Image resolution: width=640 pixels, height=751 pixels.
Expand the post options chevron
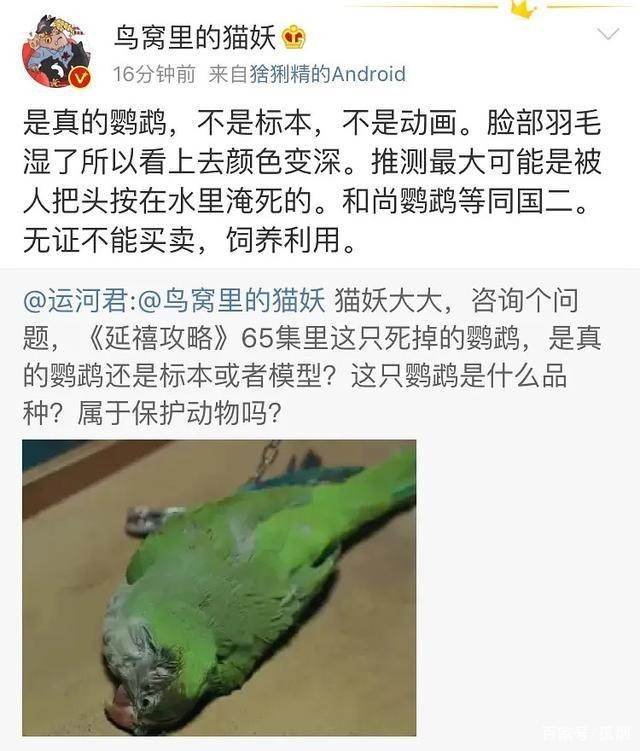tap(607, 34)
